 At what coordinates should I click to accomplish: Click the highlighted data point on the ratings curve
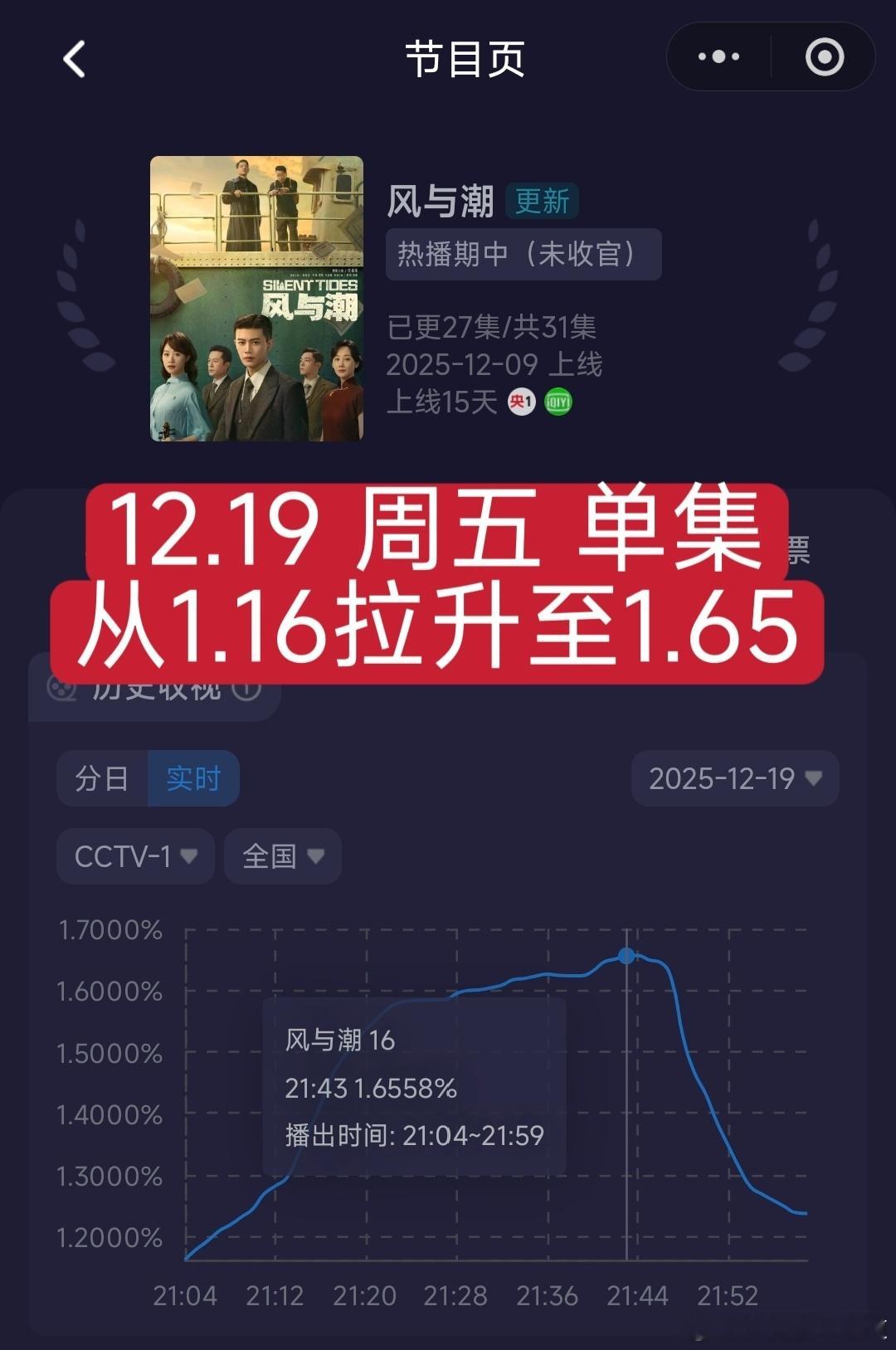pos(626,955)
